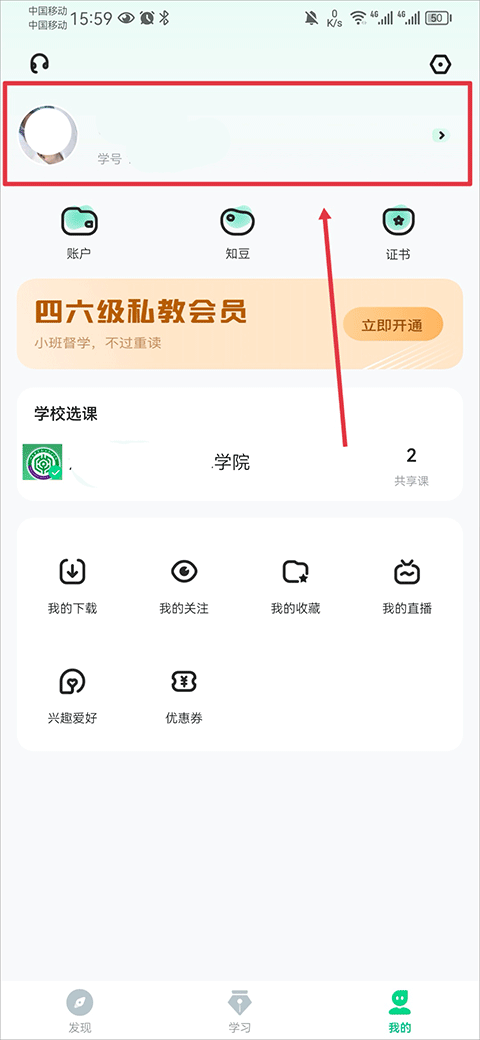Open the profile header row
480x1040 pixels.
(x=240, y=135)
